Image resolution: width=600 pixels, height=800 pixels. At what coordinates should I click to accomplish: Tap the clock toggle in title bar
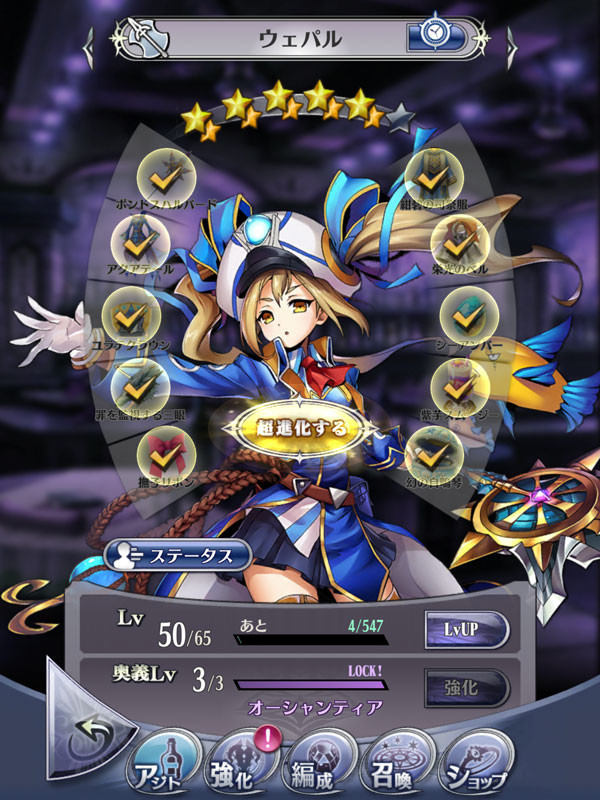coord(435,38)
